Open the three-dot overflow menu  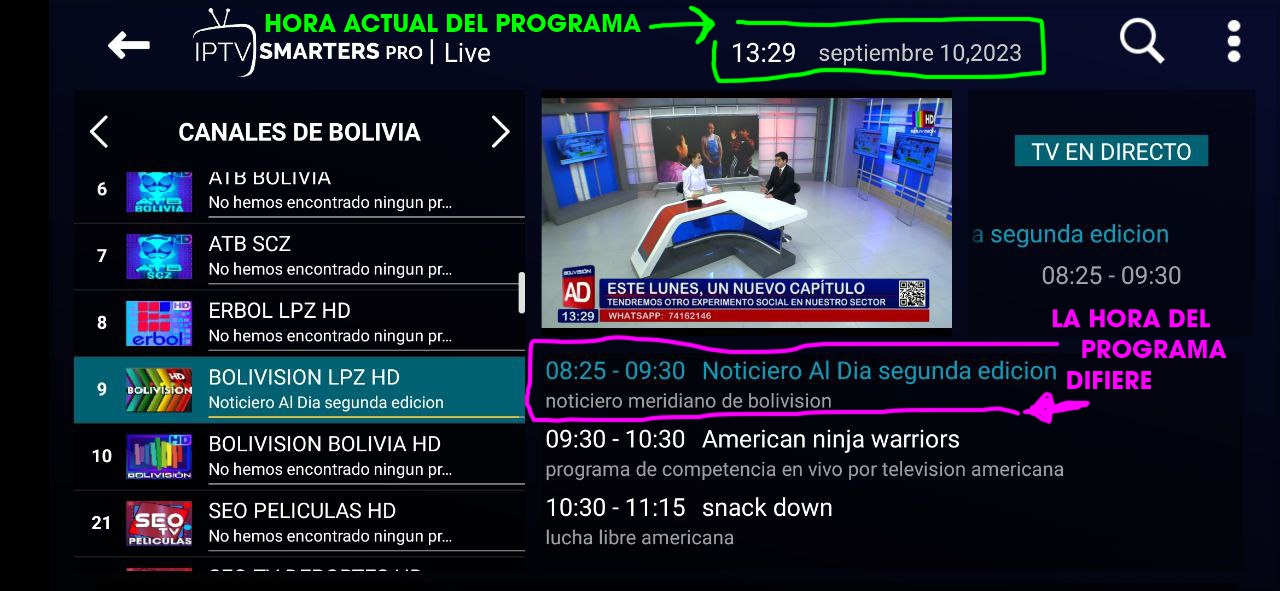click(x=1234, y=42)
